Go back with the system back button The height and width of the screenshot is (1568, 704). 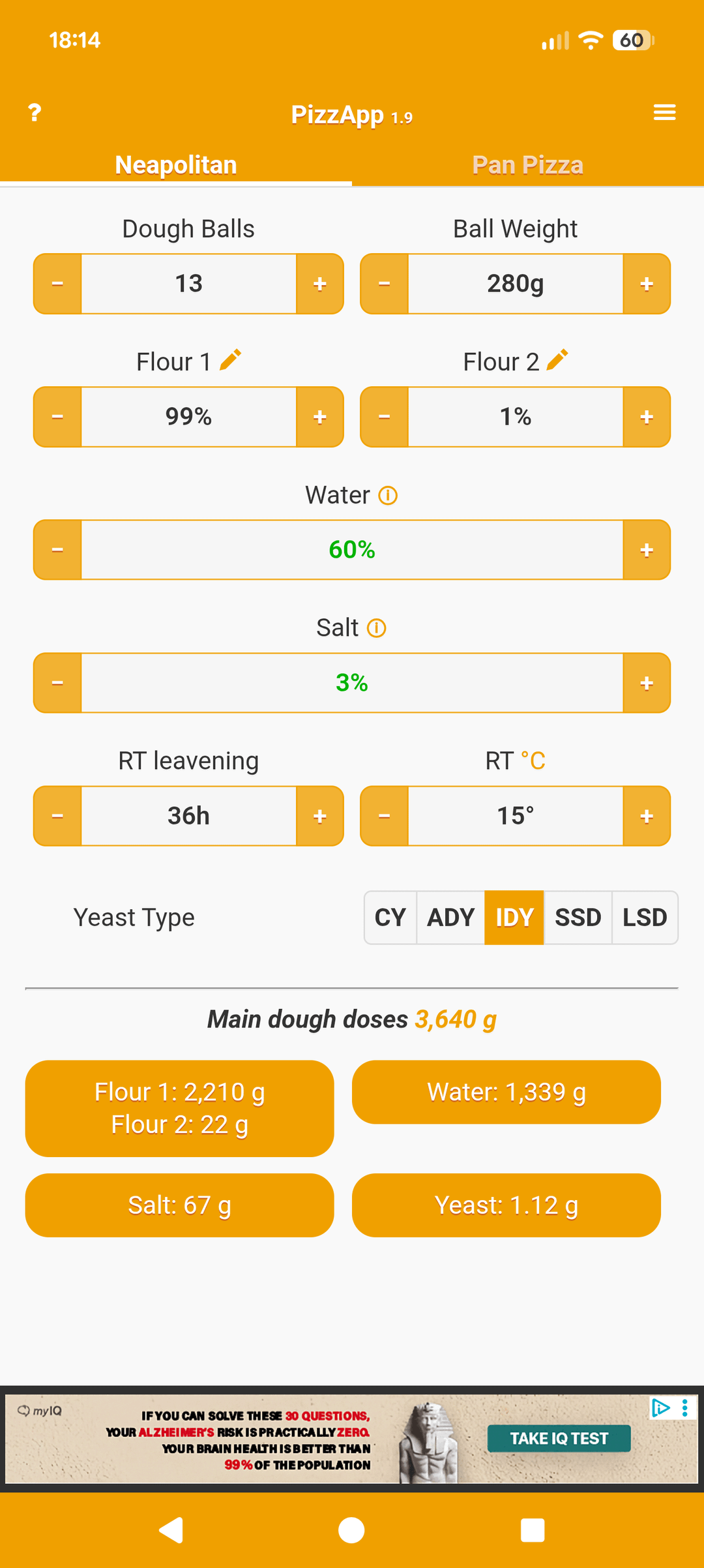pos(171,1530)
